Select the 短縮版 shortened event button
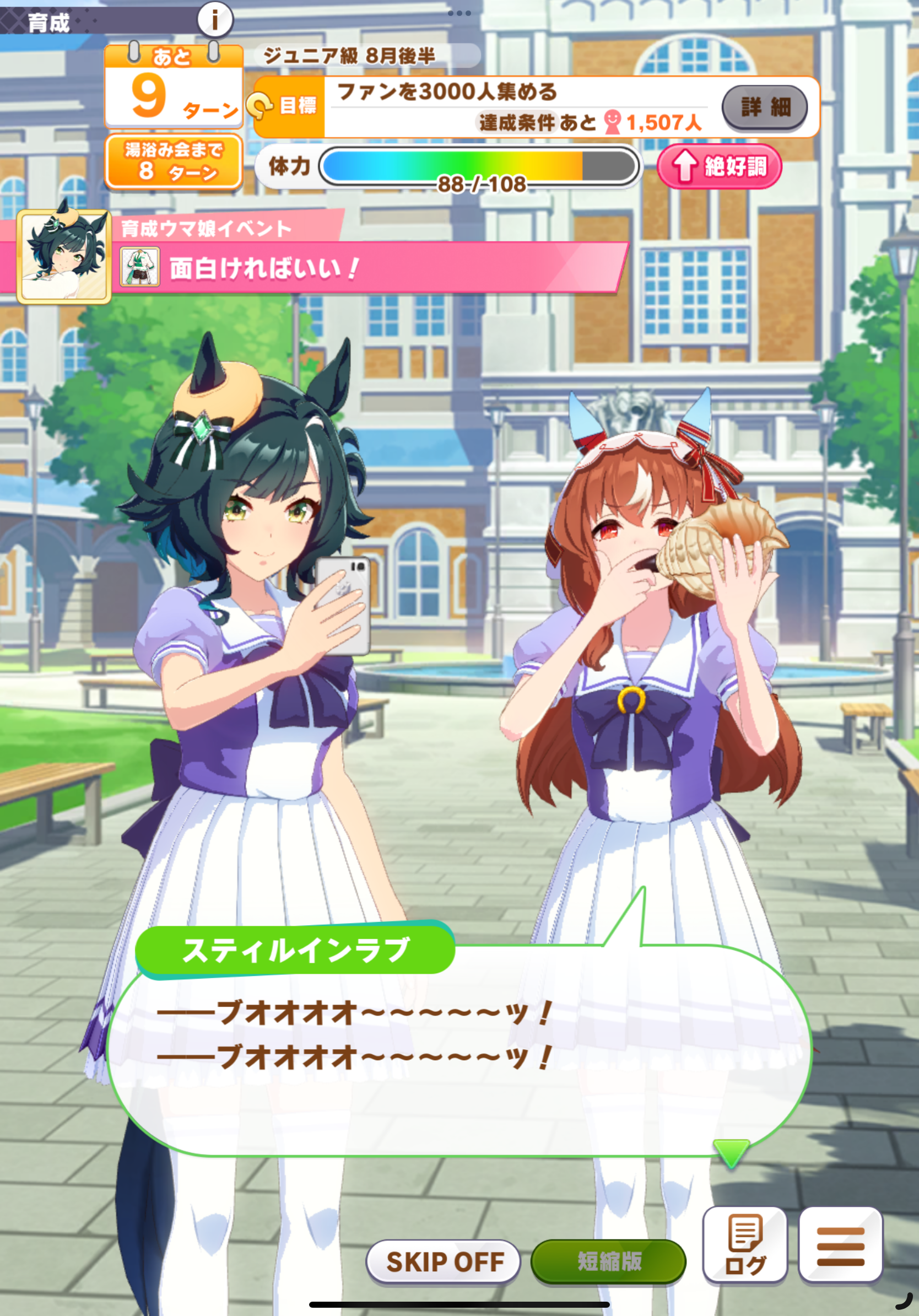The height and width of the screenshot is (1316, 919). (608, 1261)
